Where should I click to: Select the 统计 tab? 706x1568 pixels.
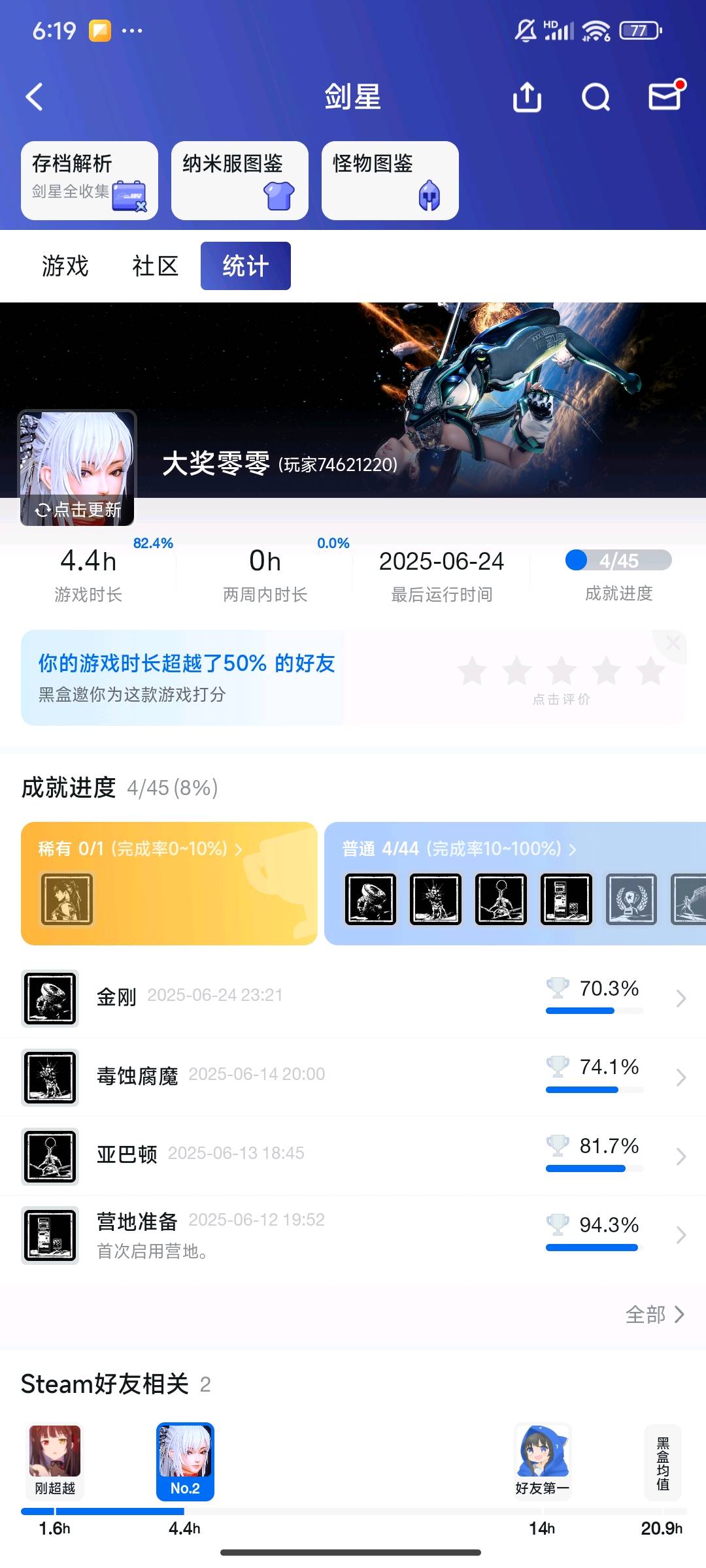[x=245, y=266]
